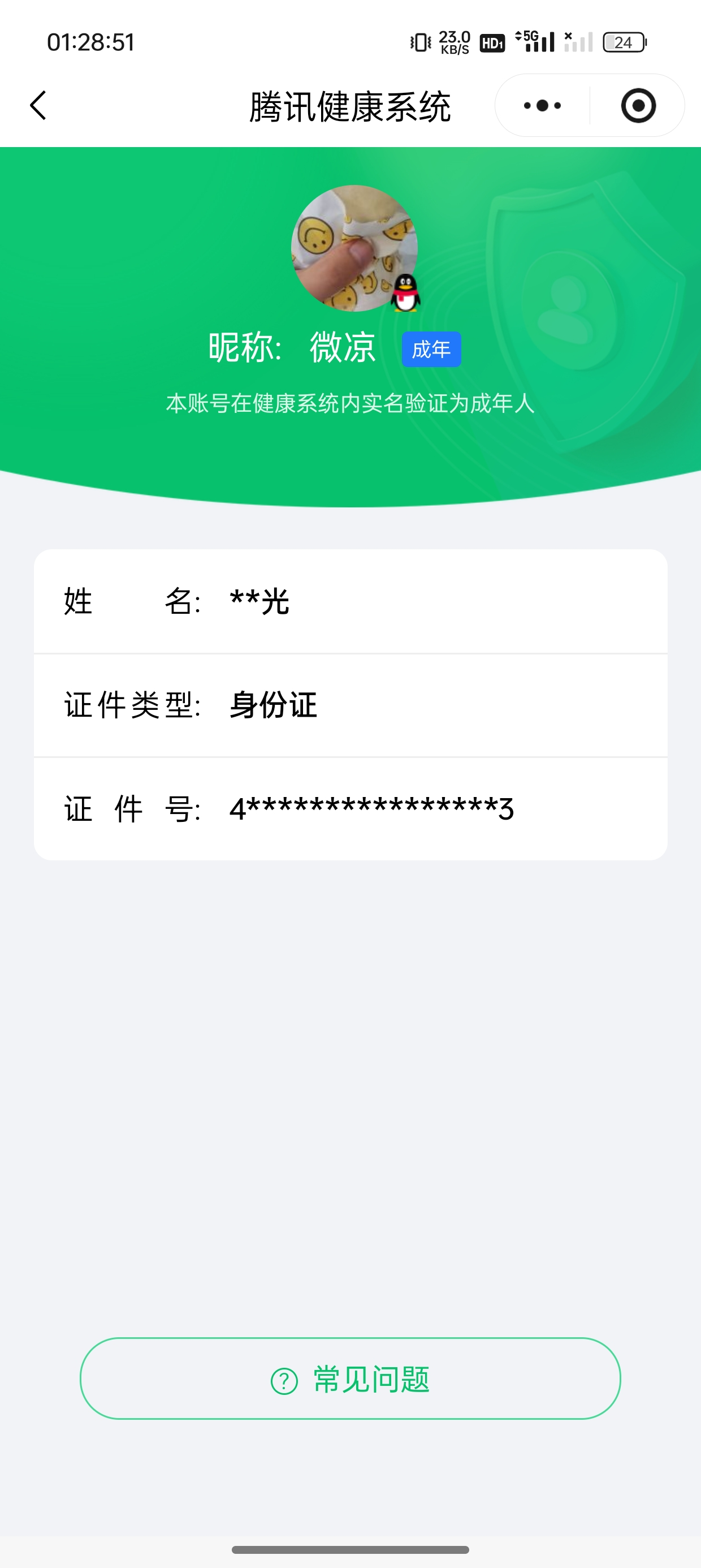Image resolution: width=701 pixels, height=1568 pixels.
Task: Tap the QQ penguin badge on the avatar
Action: [404, 294]
